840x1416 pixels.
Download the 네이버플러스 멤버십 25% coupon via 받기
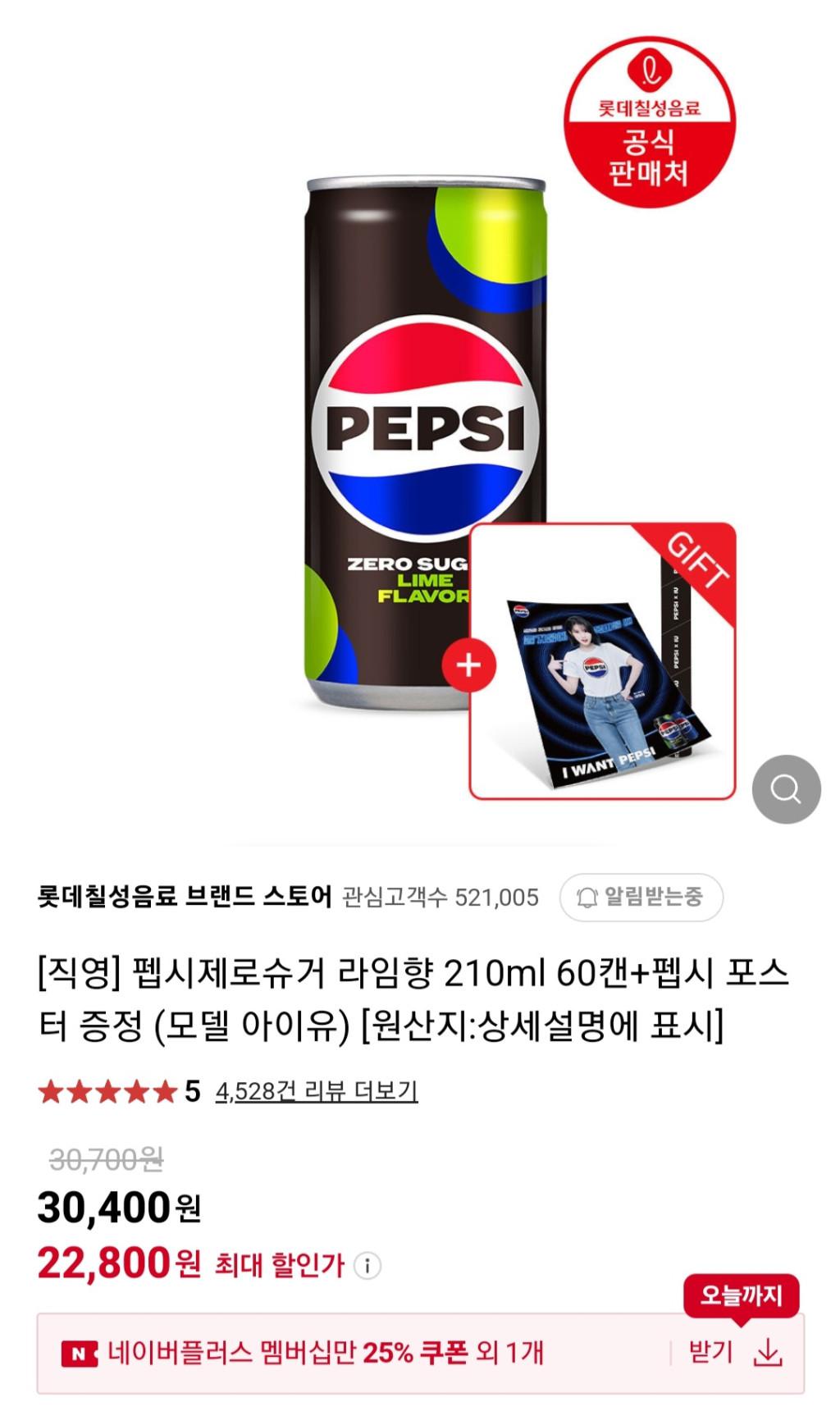(736, 1353)
